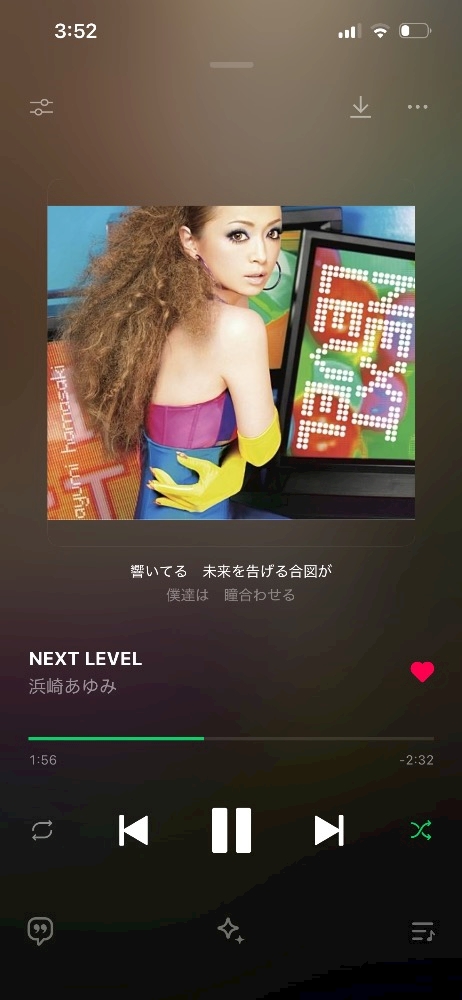Turn off shuffle playback

pyautogui.click(x=421, y=830)
